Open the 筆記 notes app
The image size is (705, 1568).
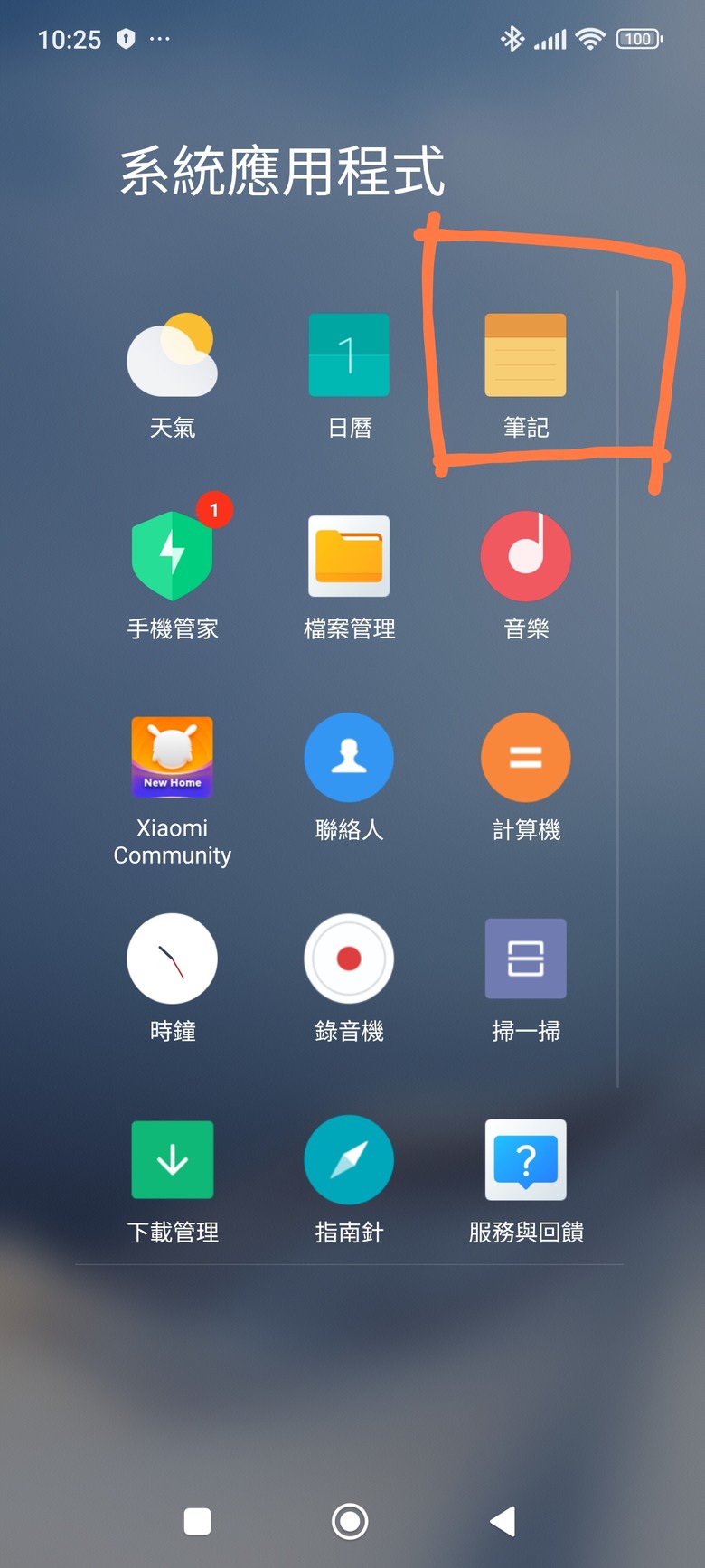[525, 356]
